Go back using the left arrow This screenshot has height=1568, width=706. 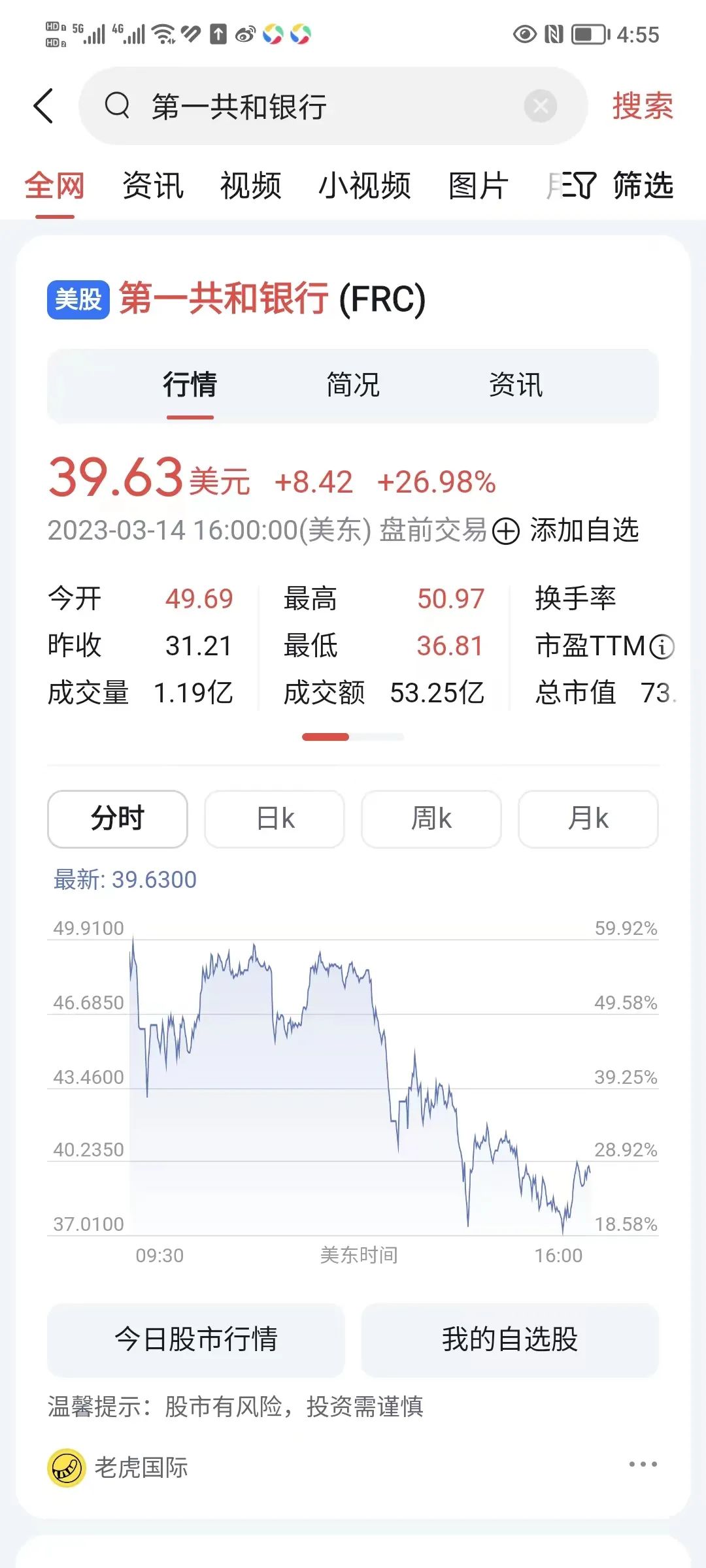[x=43, y=106]
